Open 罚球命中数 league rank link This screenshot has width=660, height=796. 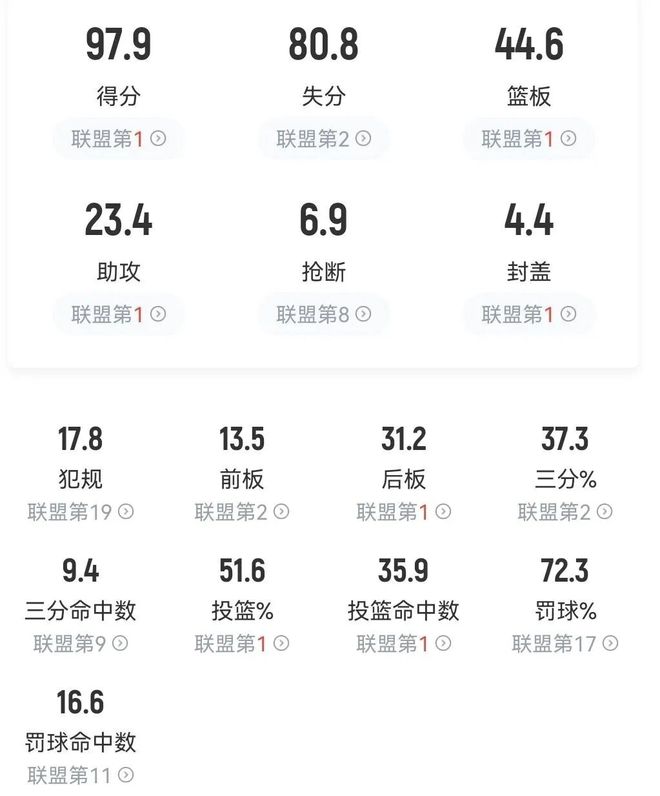coord(81,775)
